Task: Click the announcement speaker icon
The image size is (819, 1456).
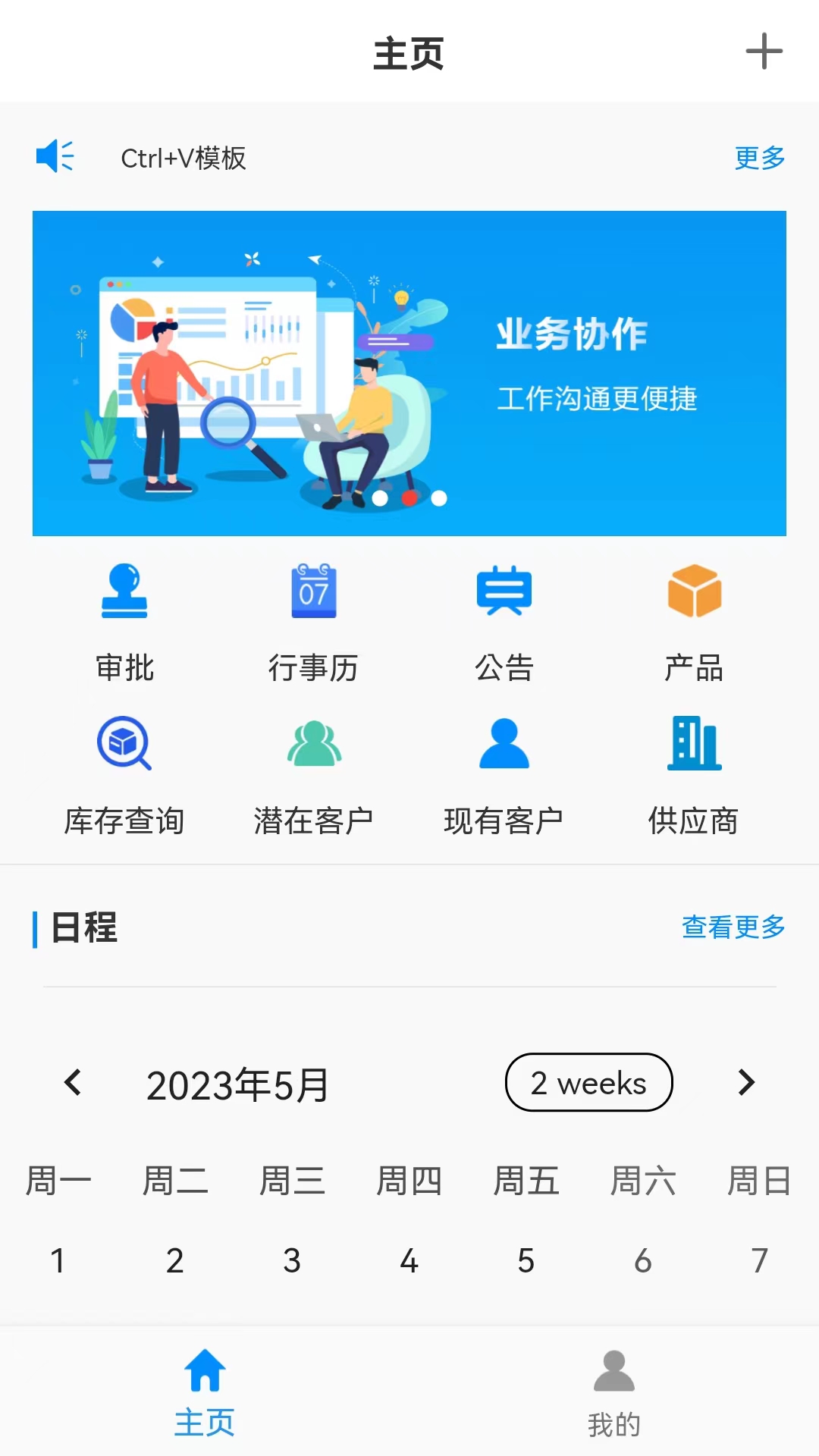Action: [55, 157]
